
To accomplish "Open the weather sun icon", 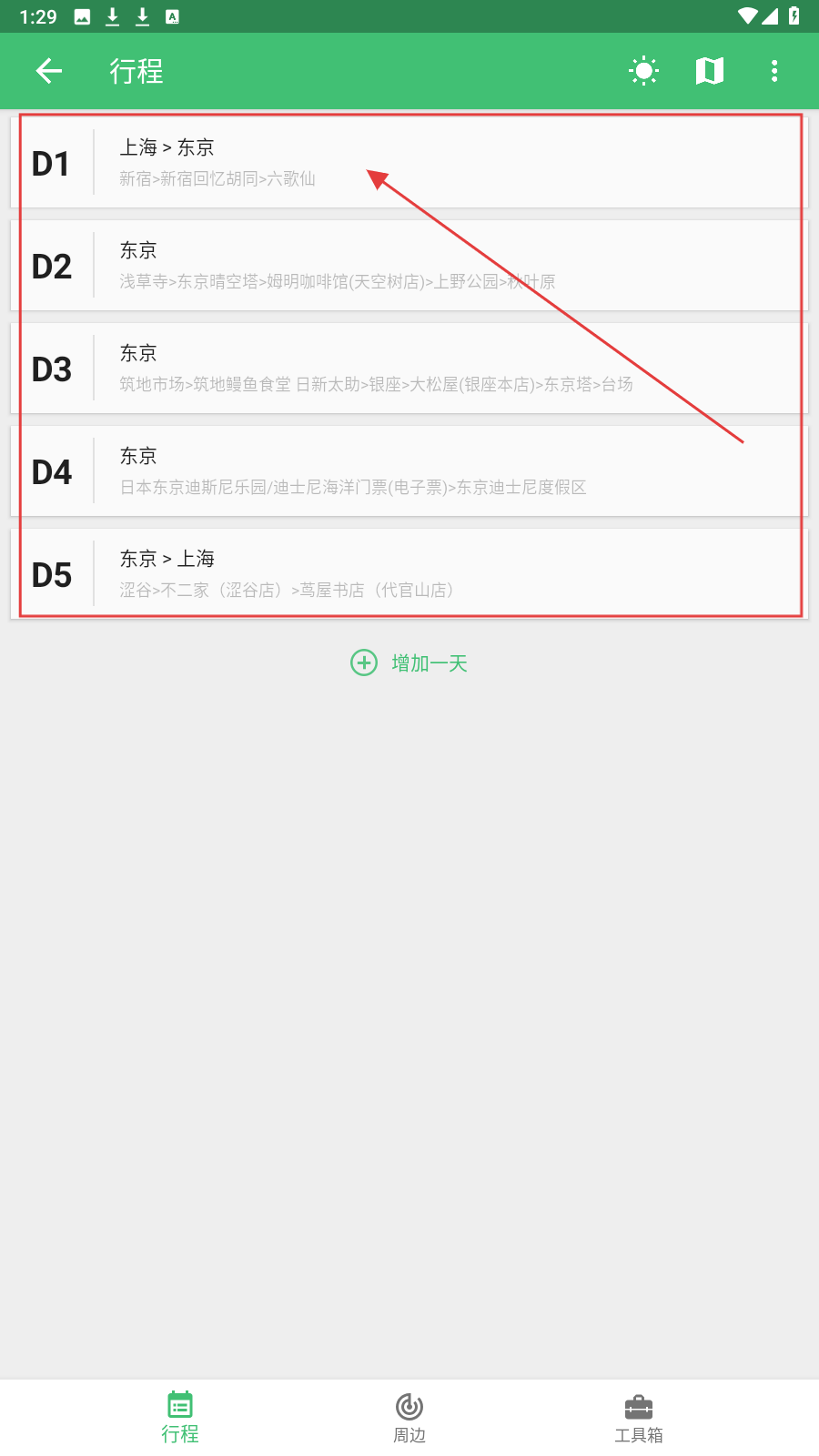I will (644, 71).
